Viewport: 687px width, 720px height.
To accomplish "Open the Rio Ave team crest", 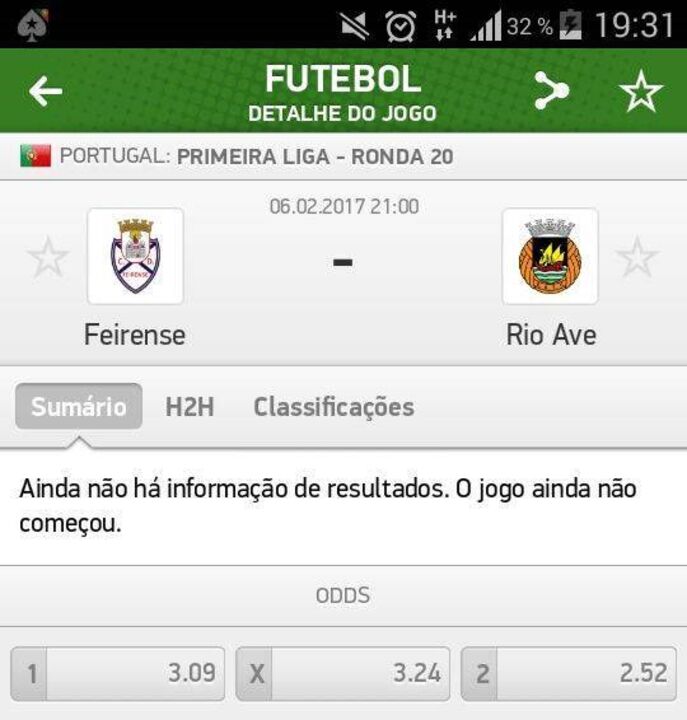I will (x=550, y=256).
